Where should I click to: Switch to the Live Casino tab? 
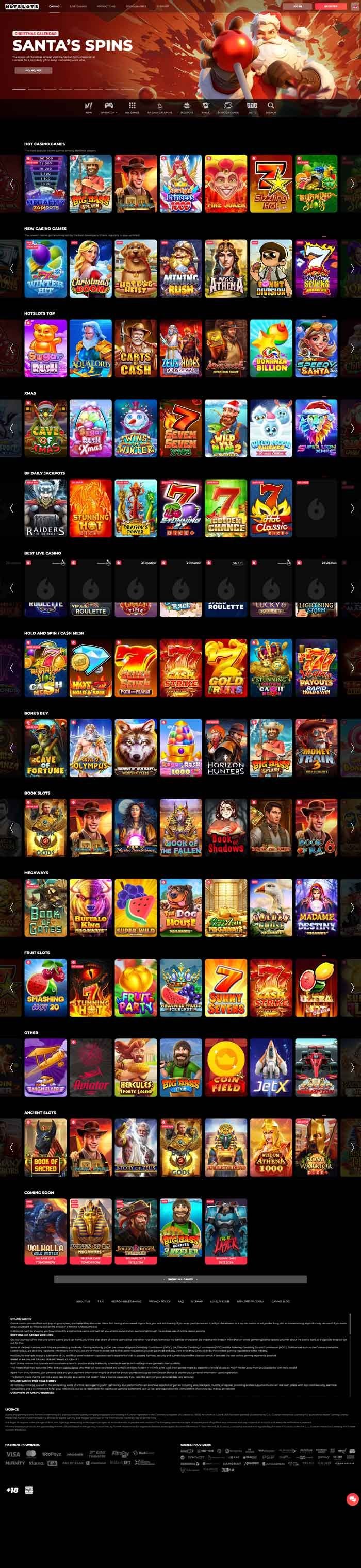click(78, 6)
